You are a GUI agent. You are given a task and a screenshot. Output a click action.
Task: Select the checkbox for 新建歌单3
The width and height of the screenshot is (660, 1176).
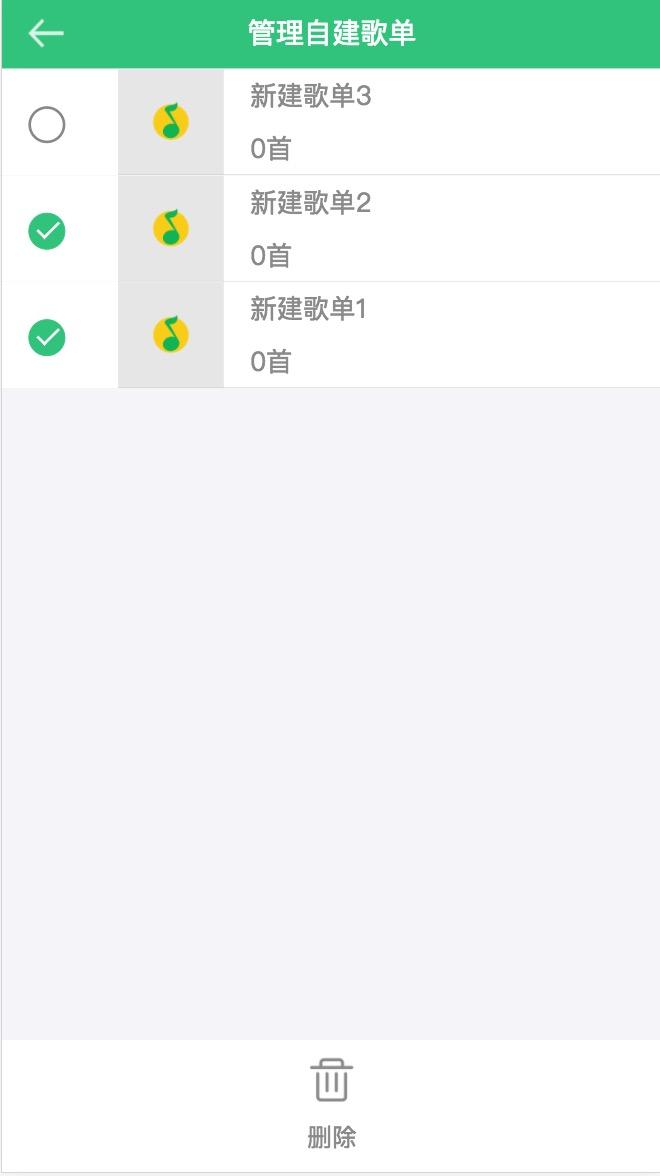pyautogui.click(x=47, y=125)
